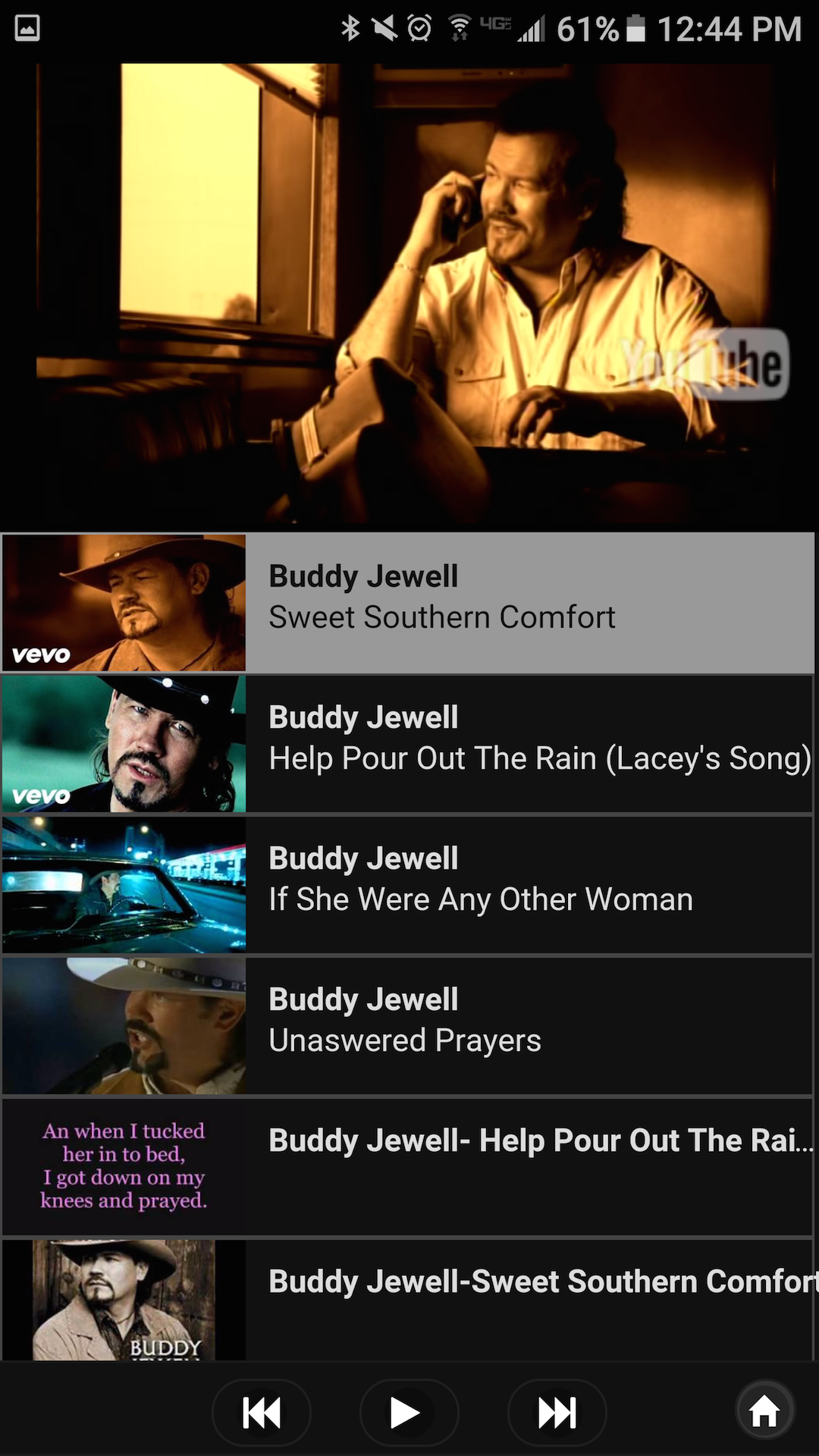819x1456 pixels.
Task: Tap the lyric-text thumbnail for 'Help Pour Out The Rain'
Action: coord(124,1167)
